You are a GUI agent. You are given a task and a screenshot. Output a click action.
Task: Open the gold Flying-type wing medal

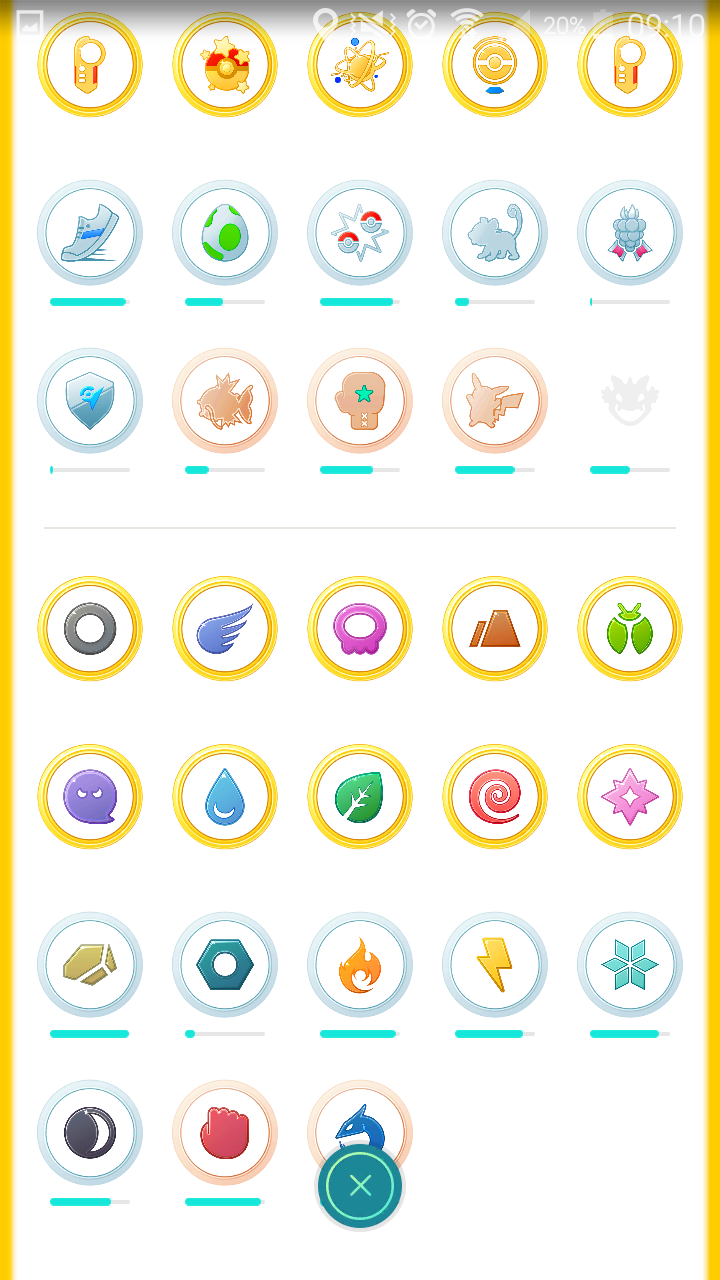225,629
